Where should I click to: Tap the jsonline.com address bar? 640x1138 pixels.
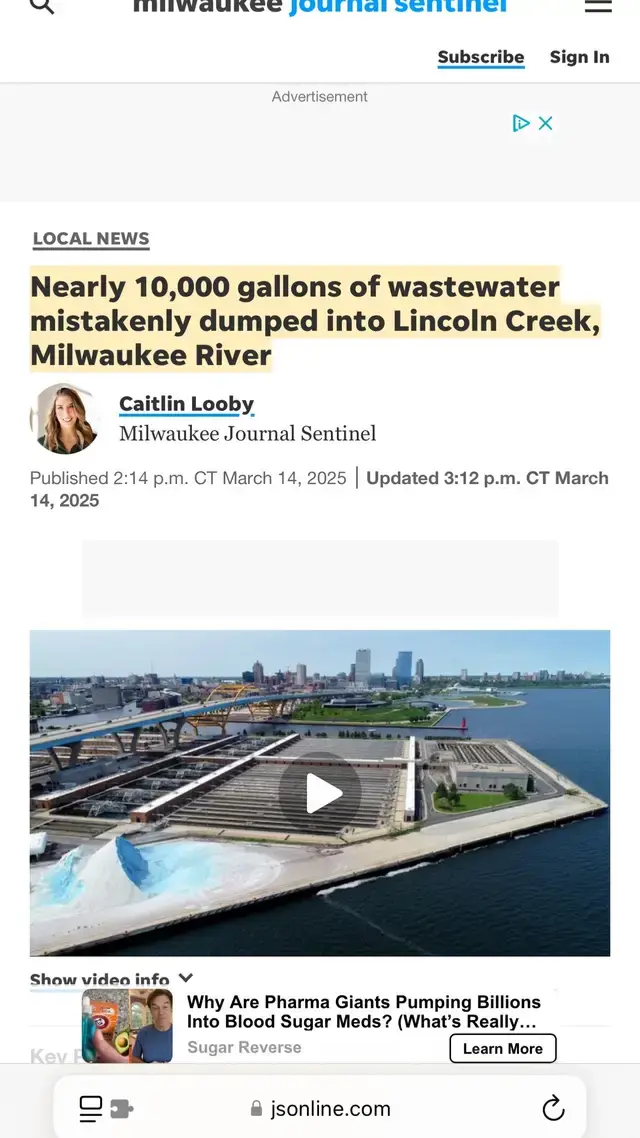320,1108
